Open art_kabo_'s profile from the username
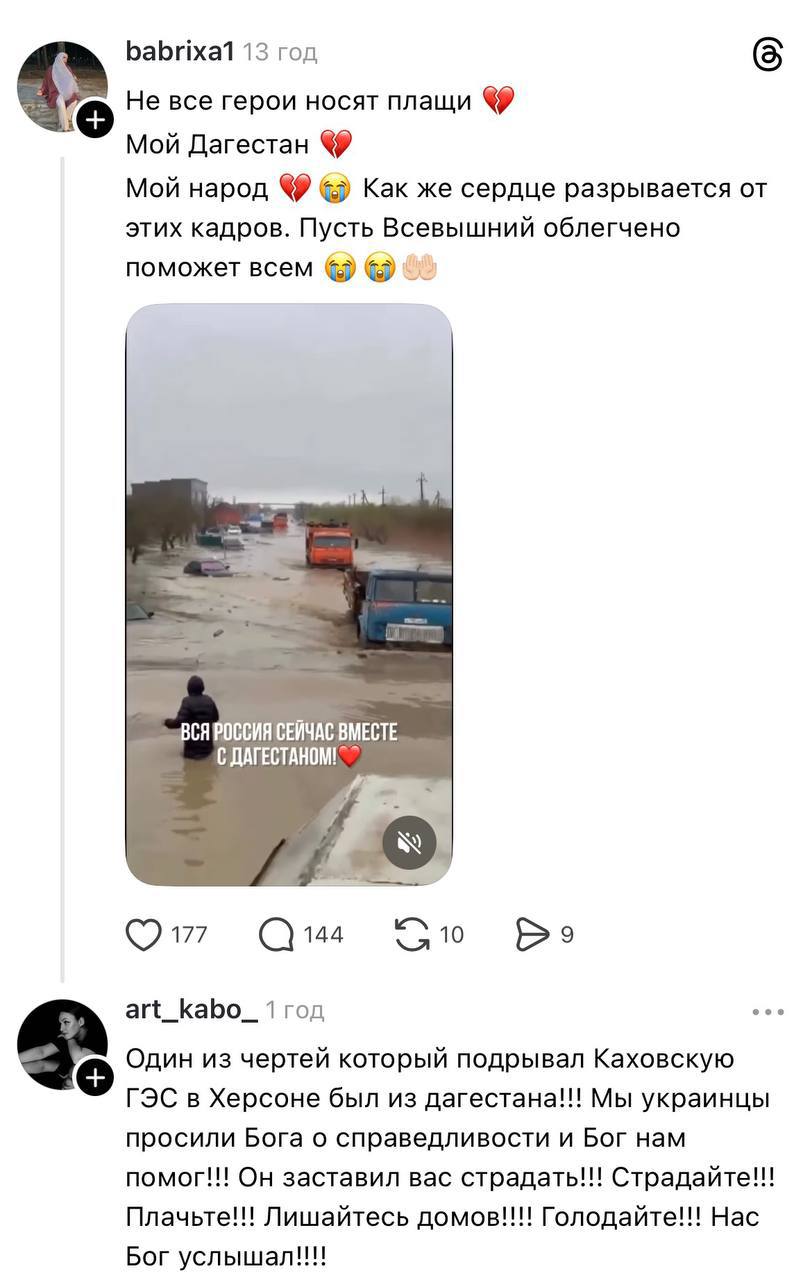The width and height of the screenshot is (812, 1280). point(191,1010)
